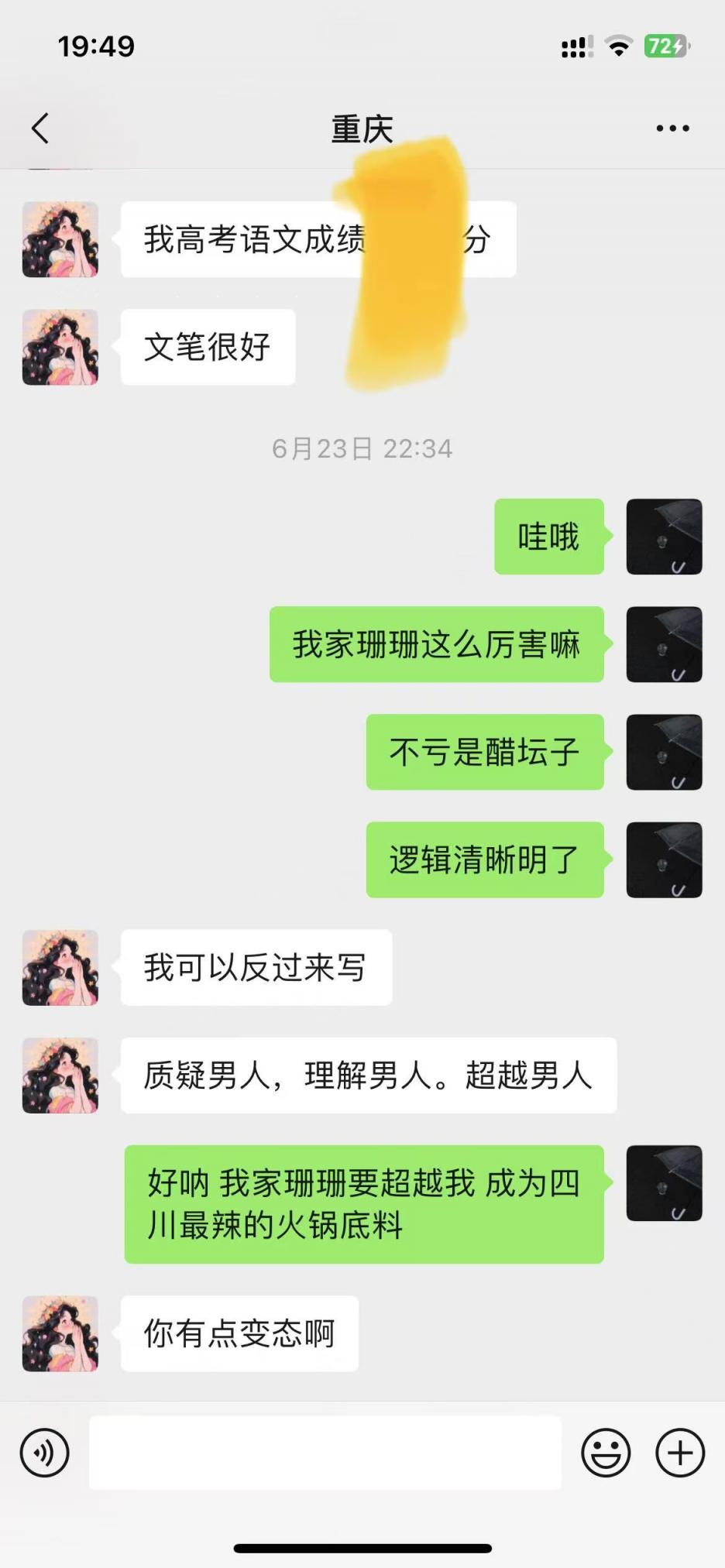Open contact avatar beside 文笔很好

(x=60, y=348)
